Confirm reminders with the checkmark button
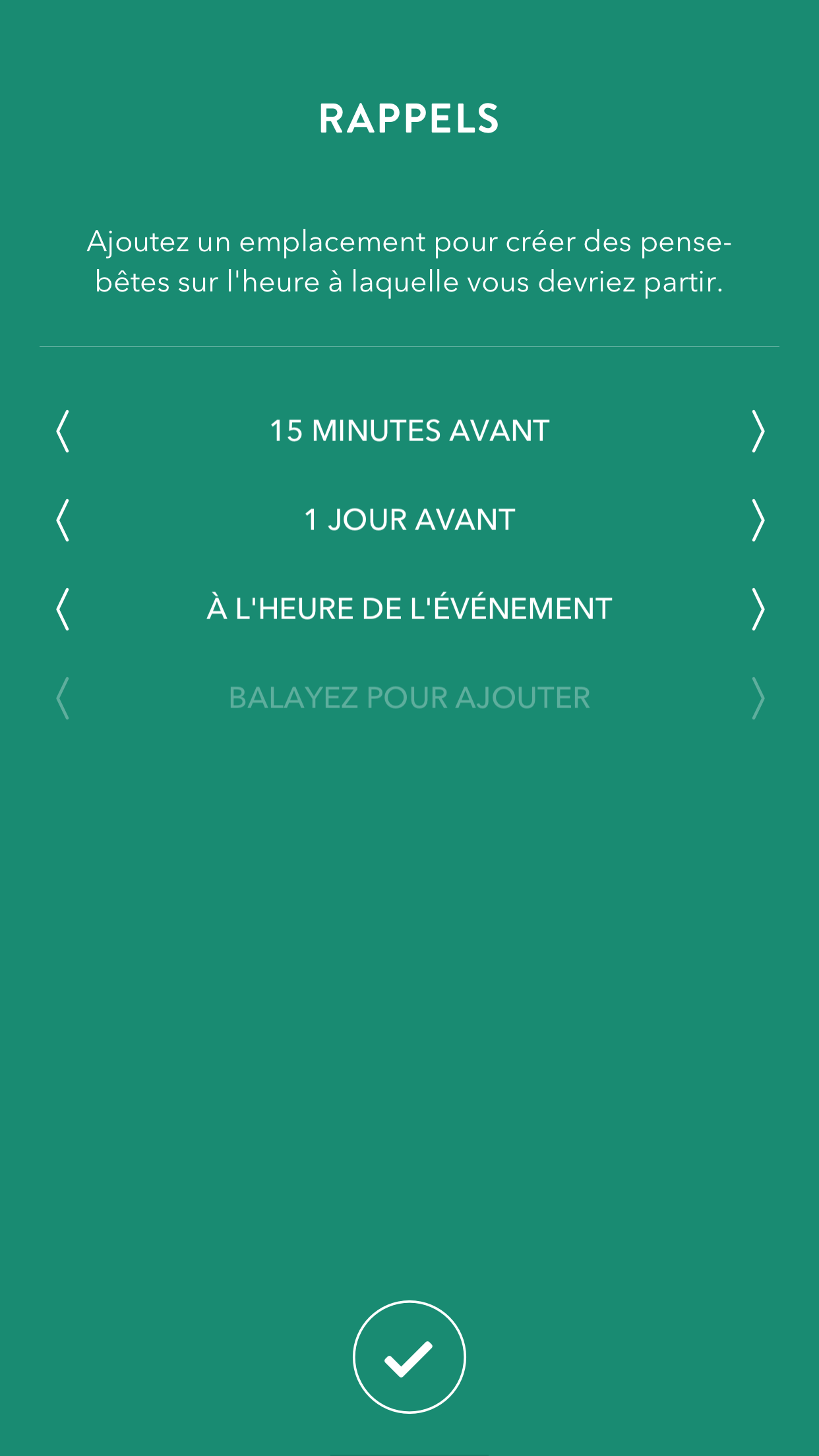Screen dimensions: 819x1456 pos(409,1357)
